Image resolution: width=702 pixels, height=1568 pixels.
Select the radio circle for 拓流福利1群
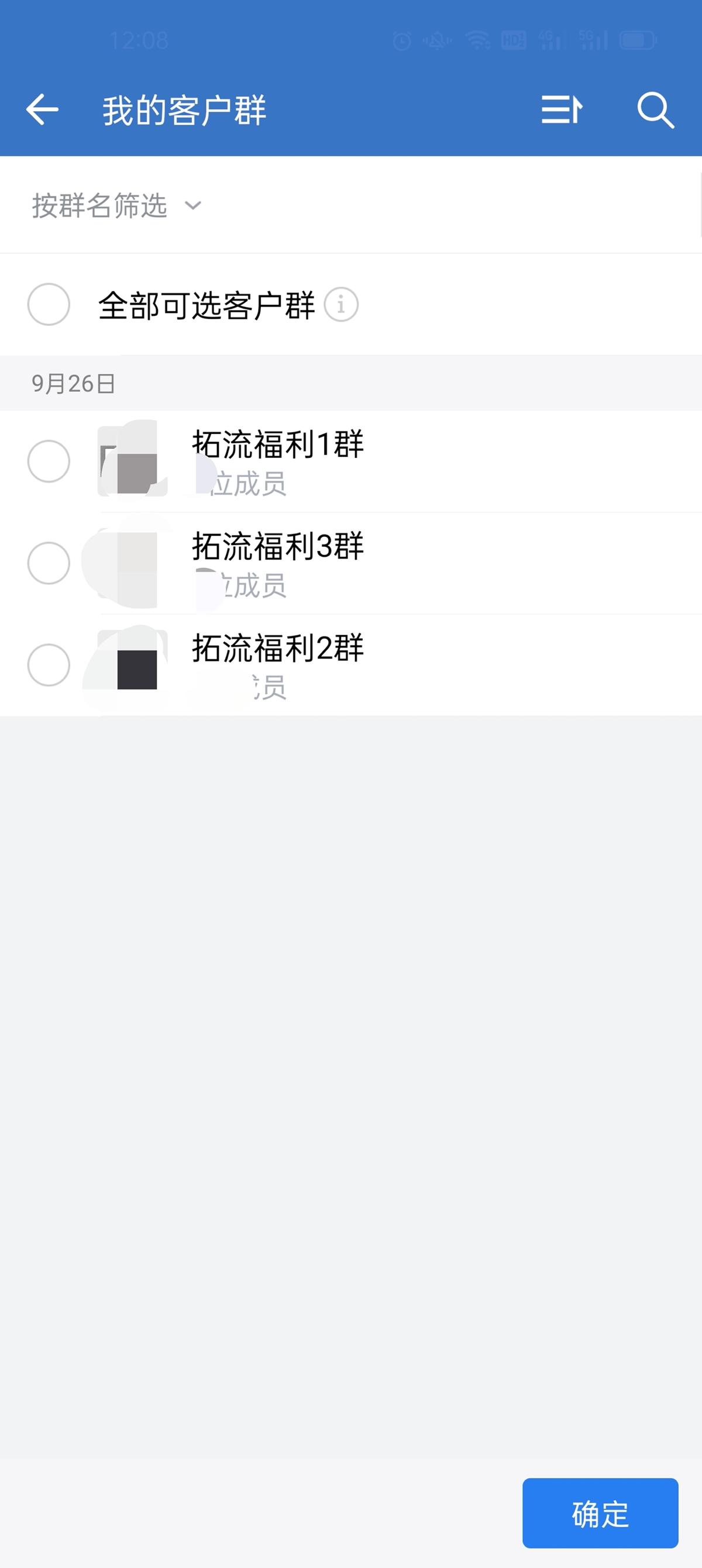[x=49, y=461]
